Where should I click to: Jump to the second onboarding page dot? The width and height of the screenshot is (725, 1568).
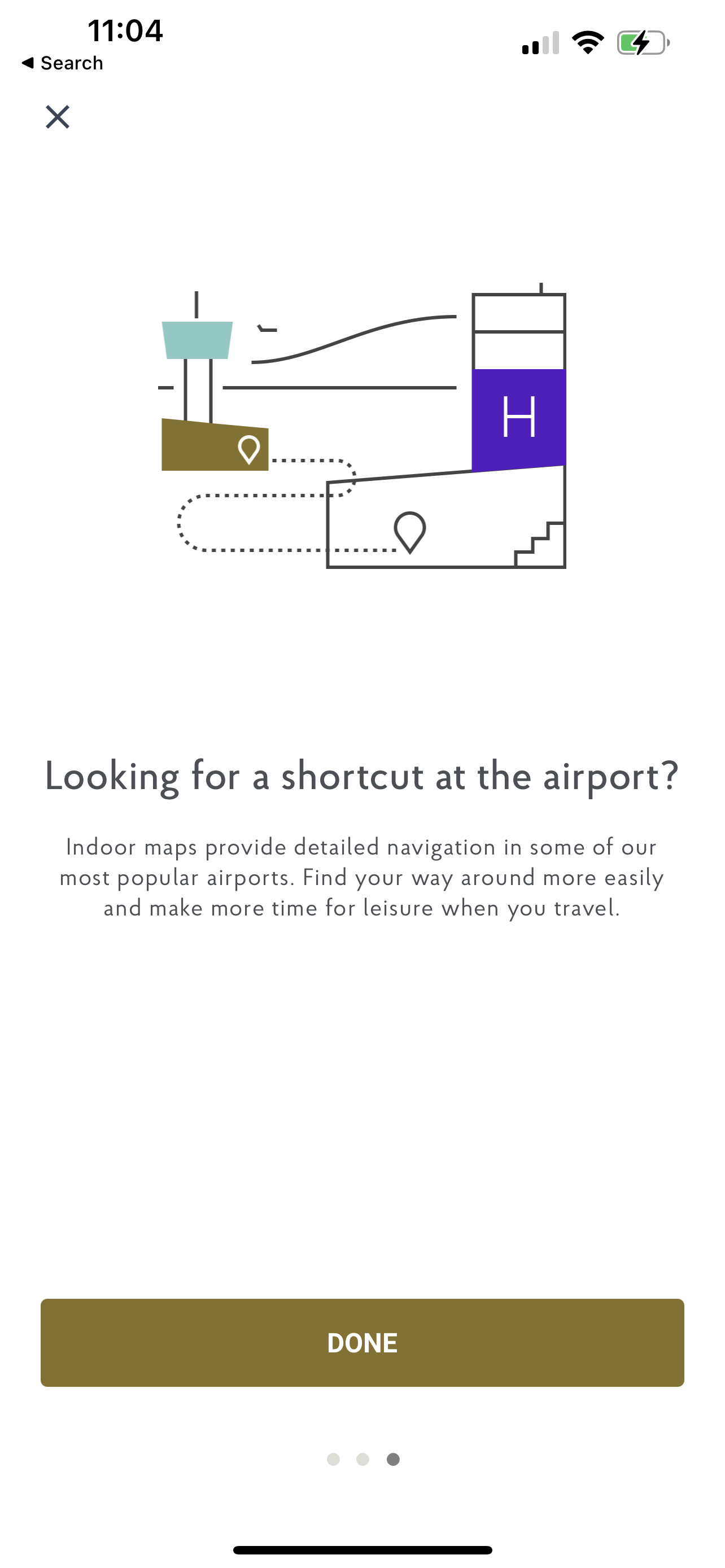click(363, 1459)
